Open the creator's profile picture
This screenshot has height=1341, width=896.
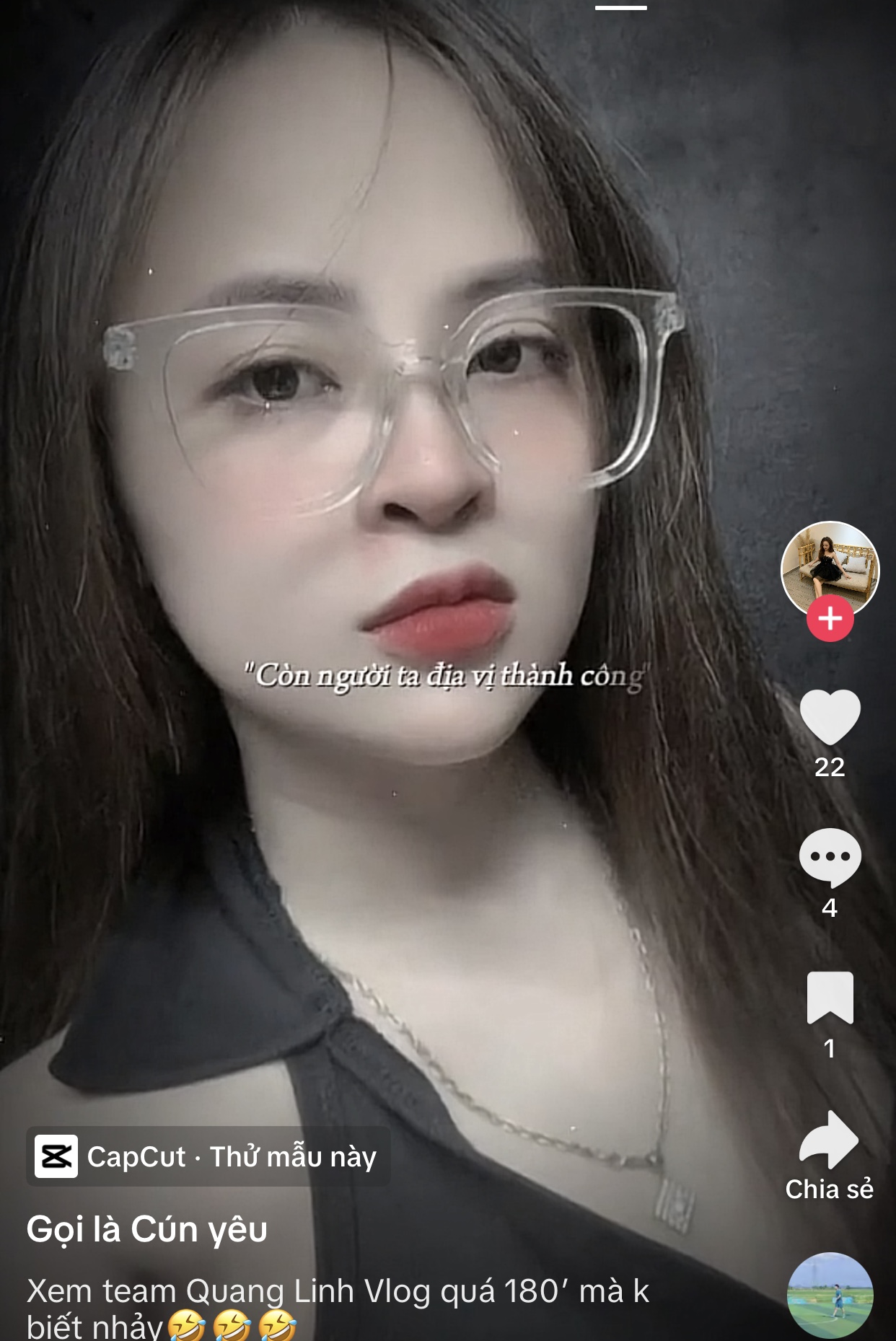click(830, 565)
